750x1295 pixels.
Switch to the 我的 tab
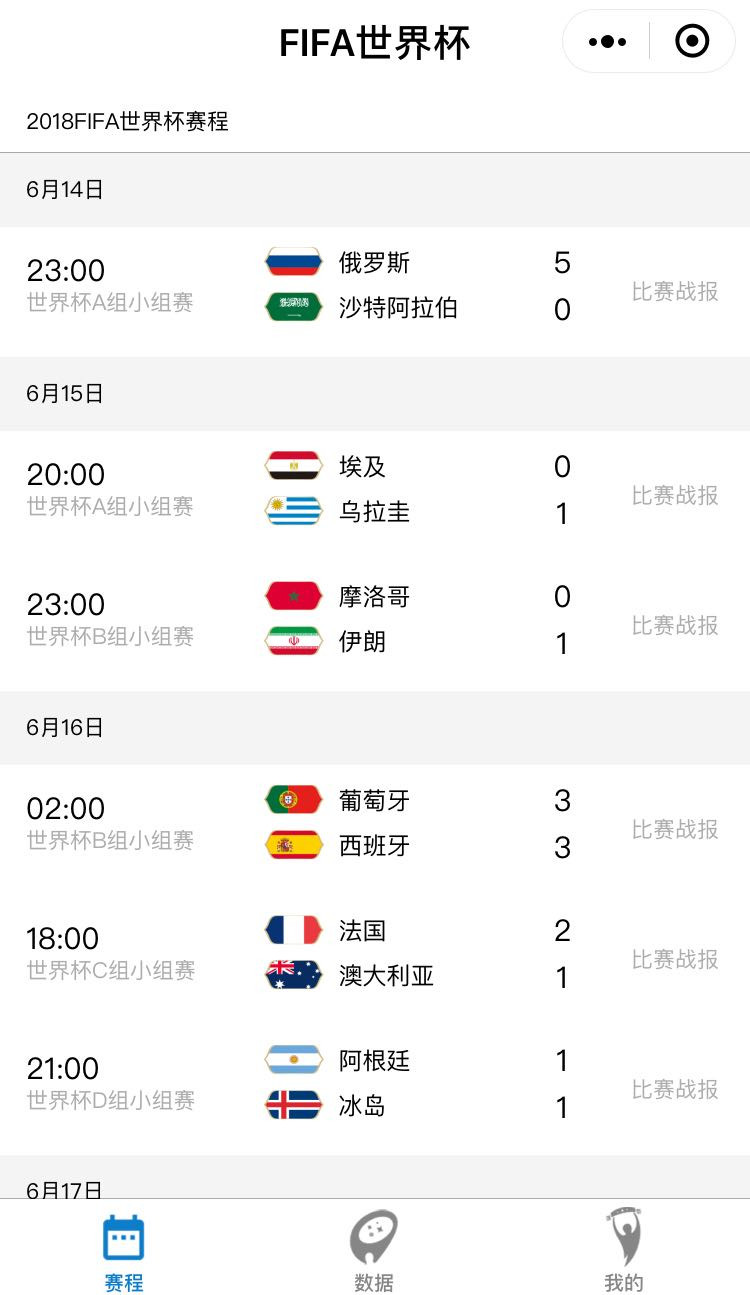click(624, 1250)
